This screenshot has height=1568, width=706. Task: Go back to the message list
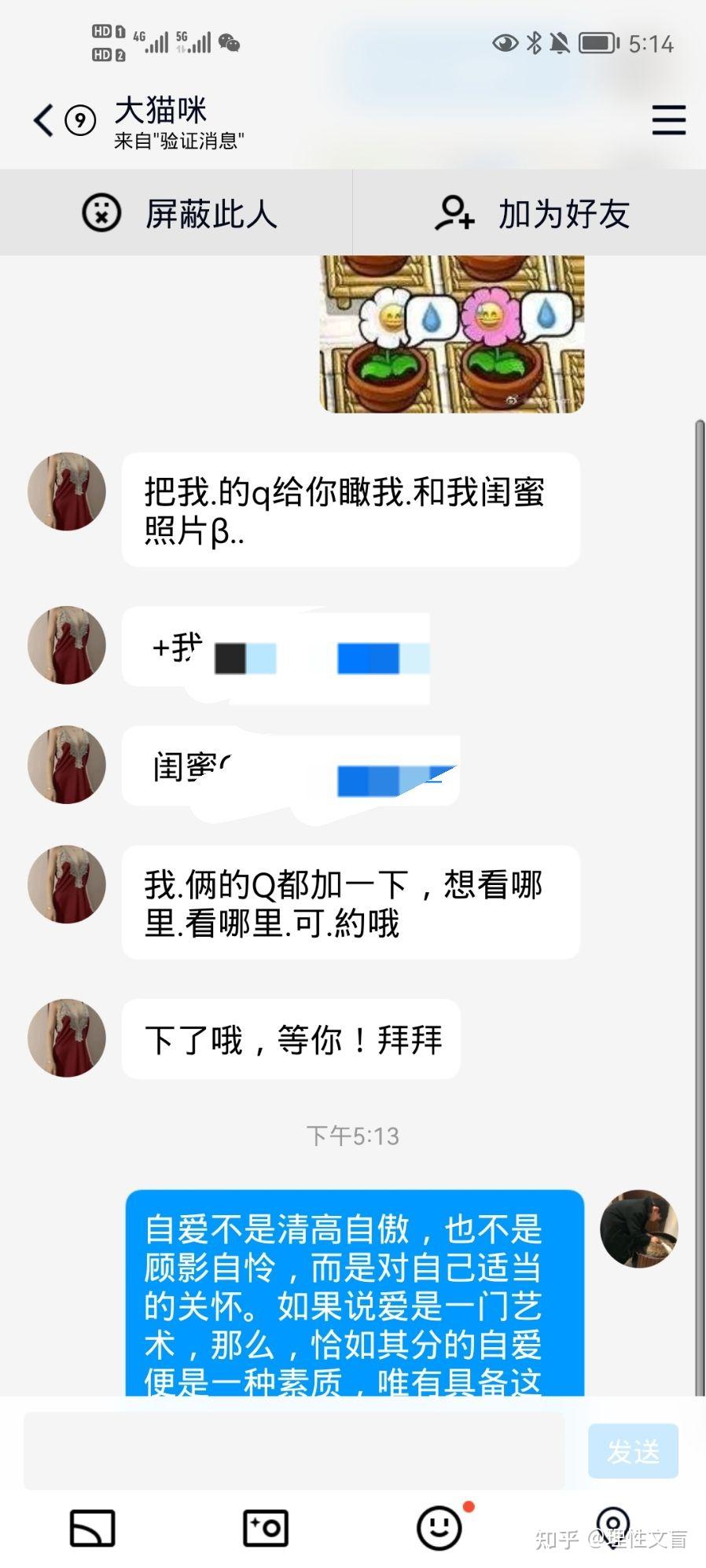pos(44,120)
